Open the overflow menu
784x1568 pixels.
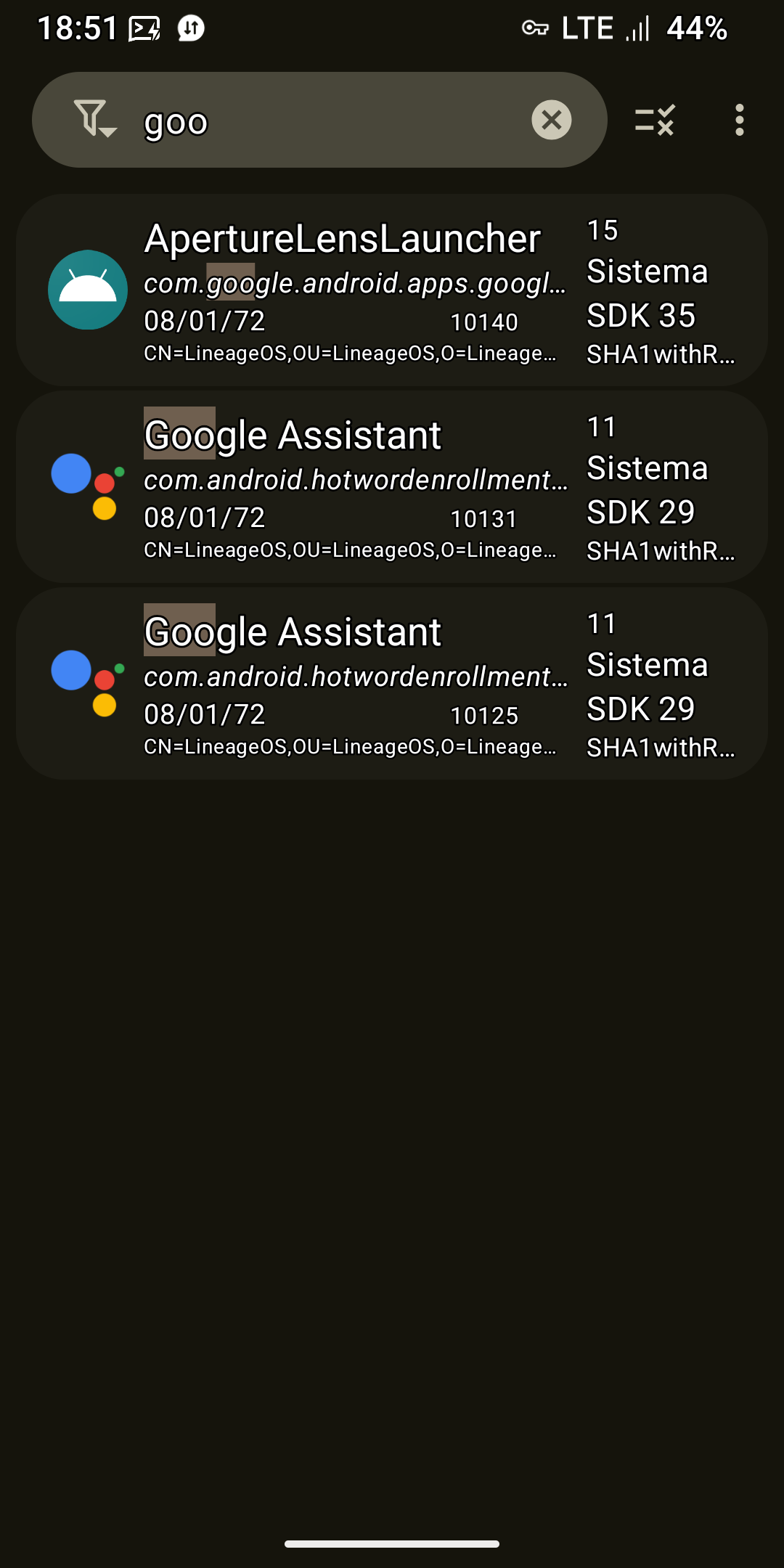point(739,120)
